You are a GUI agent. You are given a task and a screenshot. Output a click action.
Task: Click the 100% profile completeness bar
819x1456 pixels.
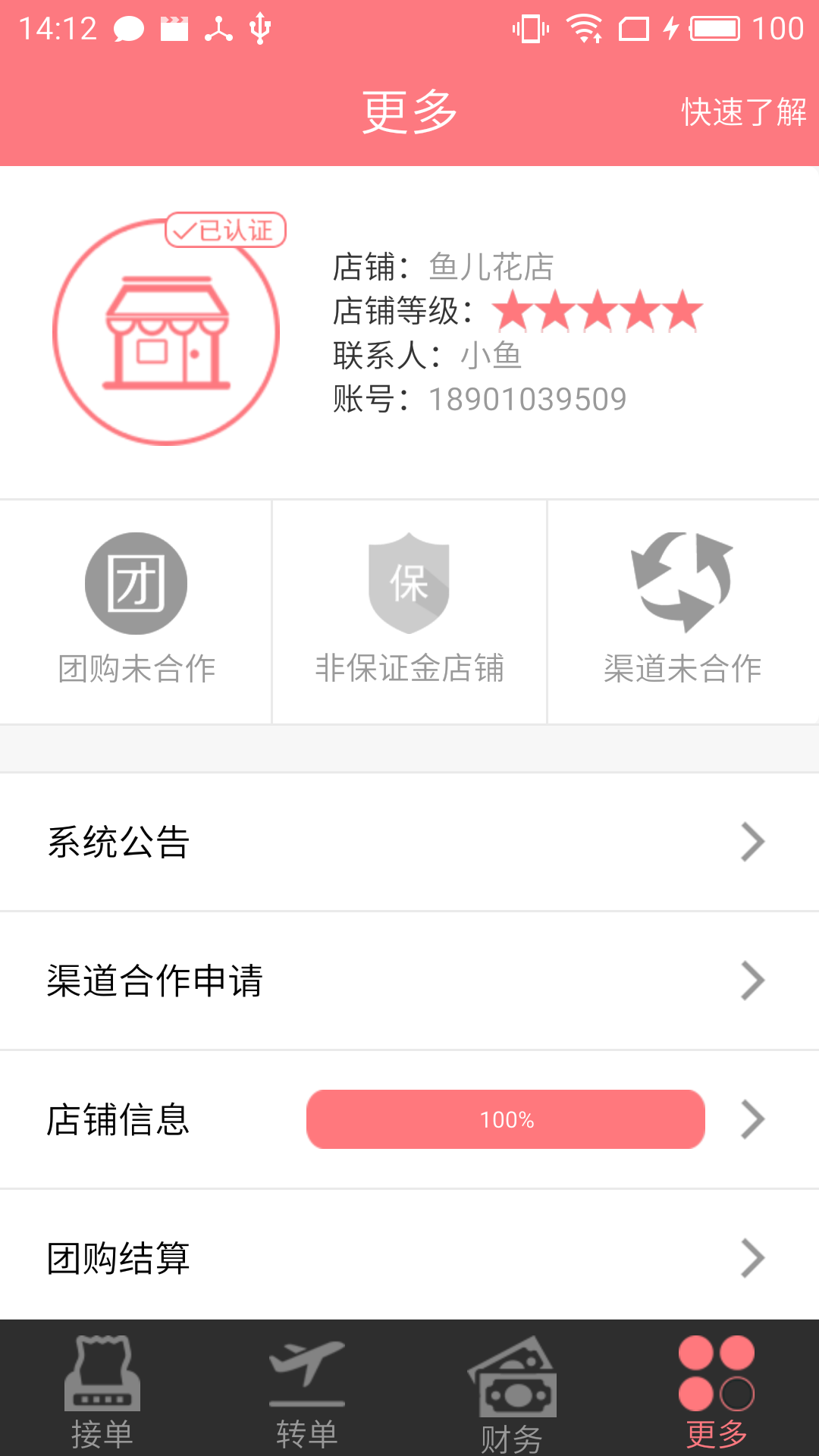(504, 1119)
